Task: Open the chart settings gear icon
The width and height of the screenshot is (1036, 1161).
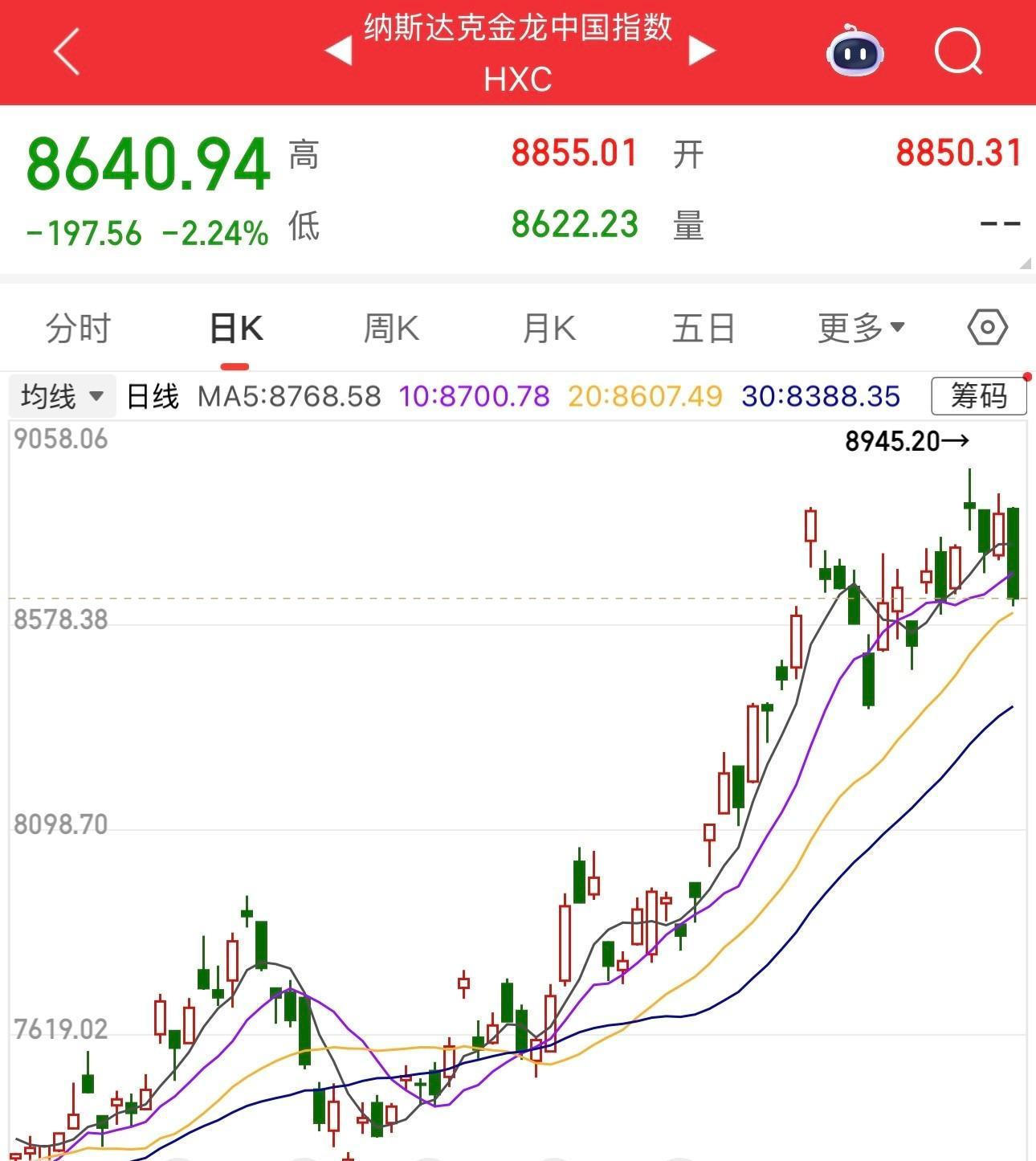Action: [986, 326]
